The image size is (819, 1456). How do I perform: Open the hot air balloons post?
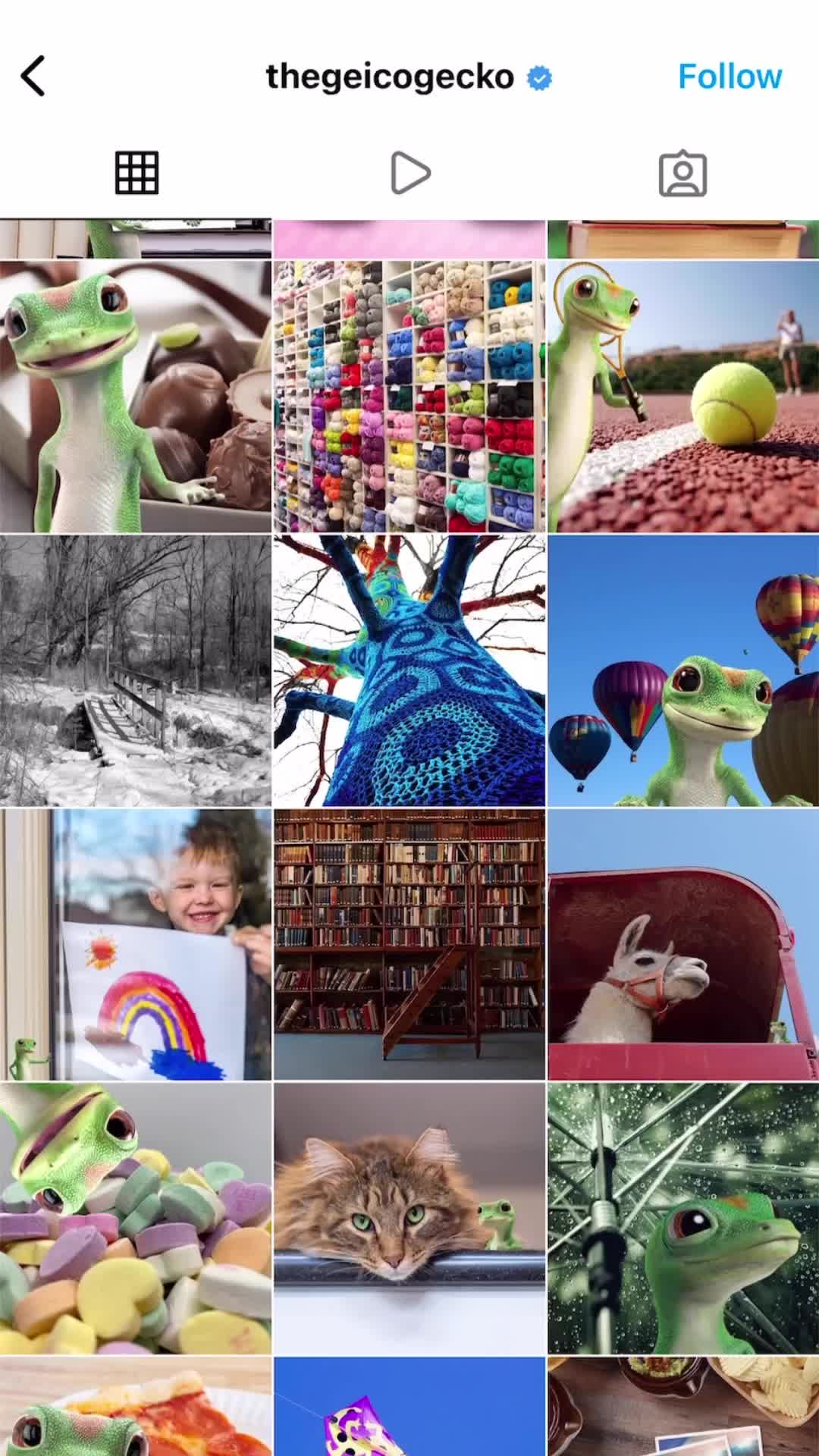pos(683,670)
